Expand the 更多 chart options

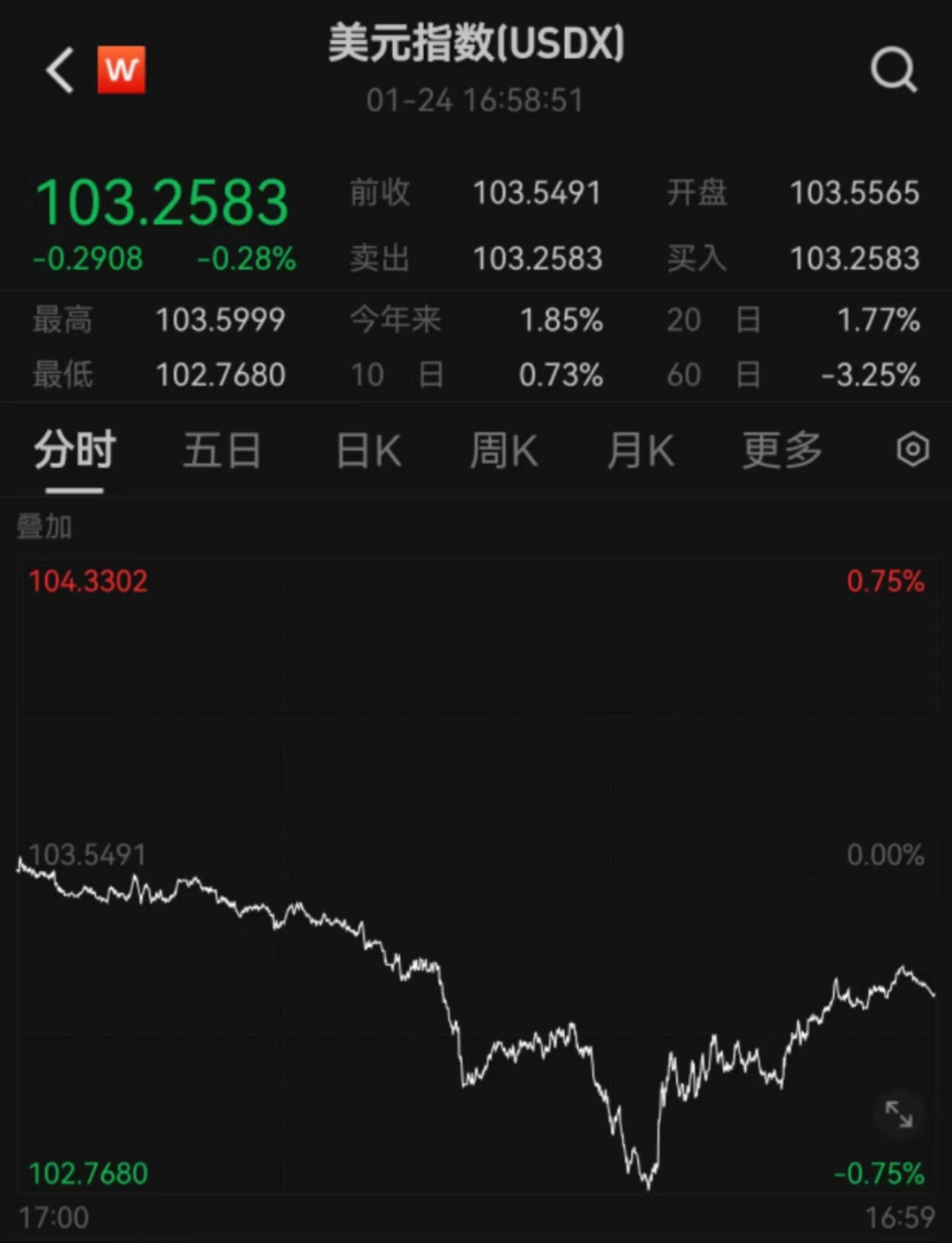tap(782, 450)
